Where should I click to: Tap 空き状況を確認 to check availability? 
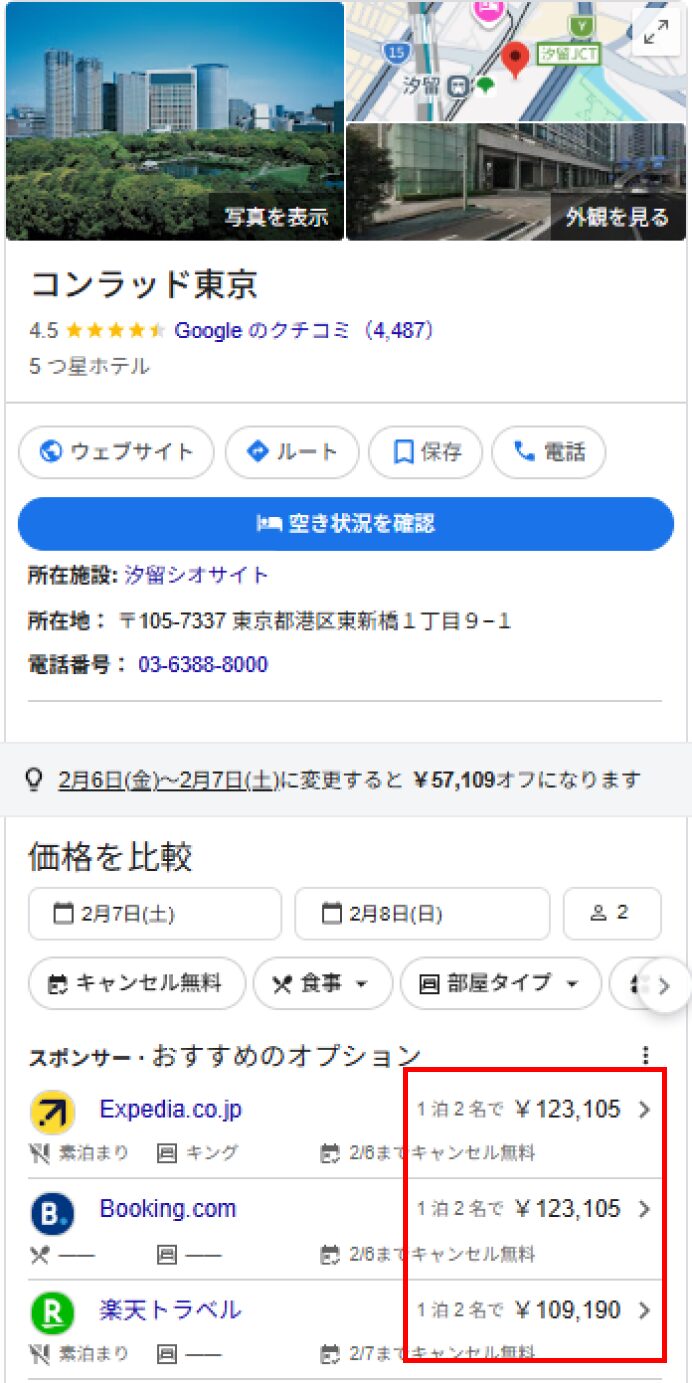tap(346, 523)
